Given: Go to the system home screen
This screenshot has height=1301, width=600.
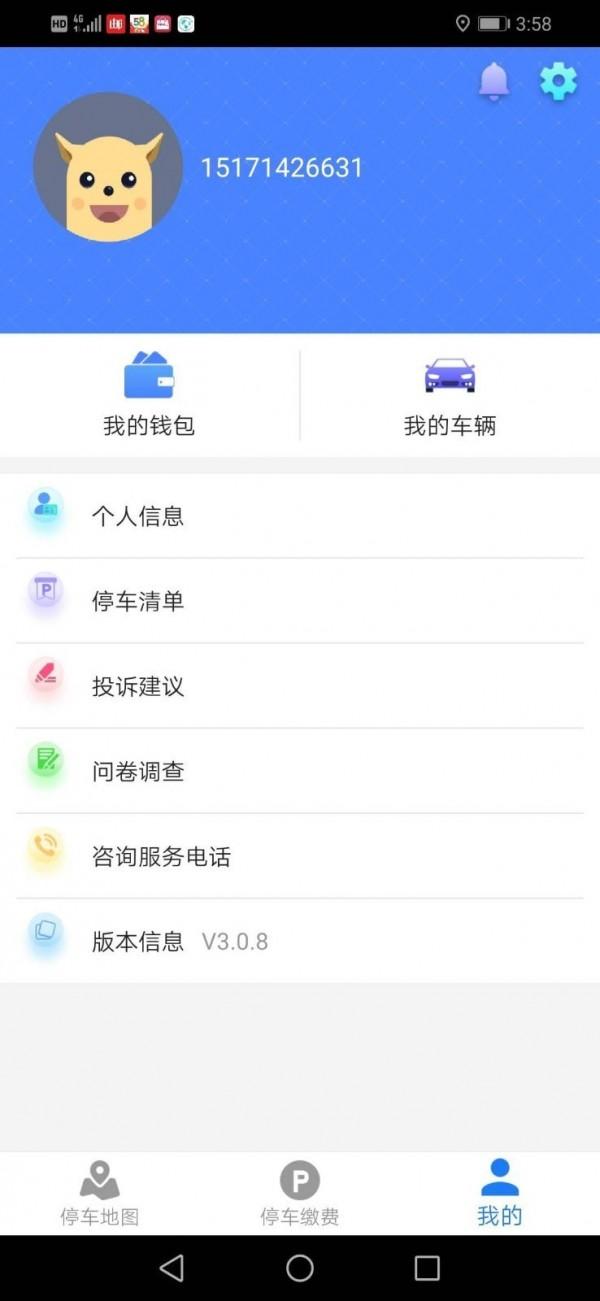Looking at the screenshot, I should pyautogui.click(x=300, y=1268).
